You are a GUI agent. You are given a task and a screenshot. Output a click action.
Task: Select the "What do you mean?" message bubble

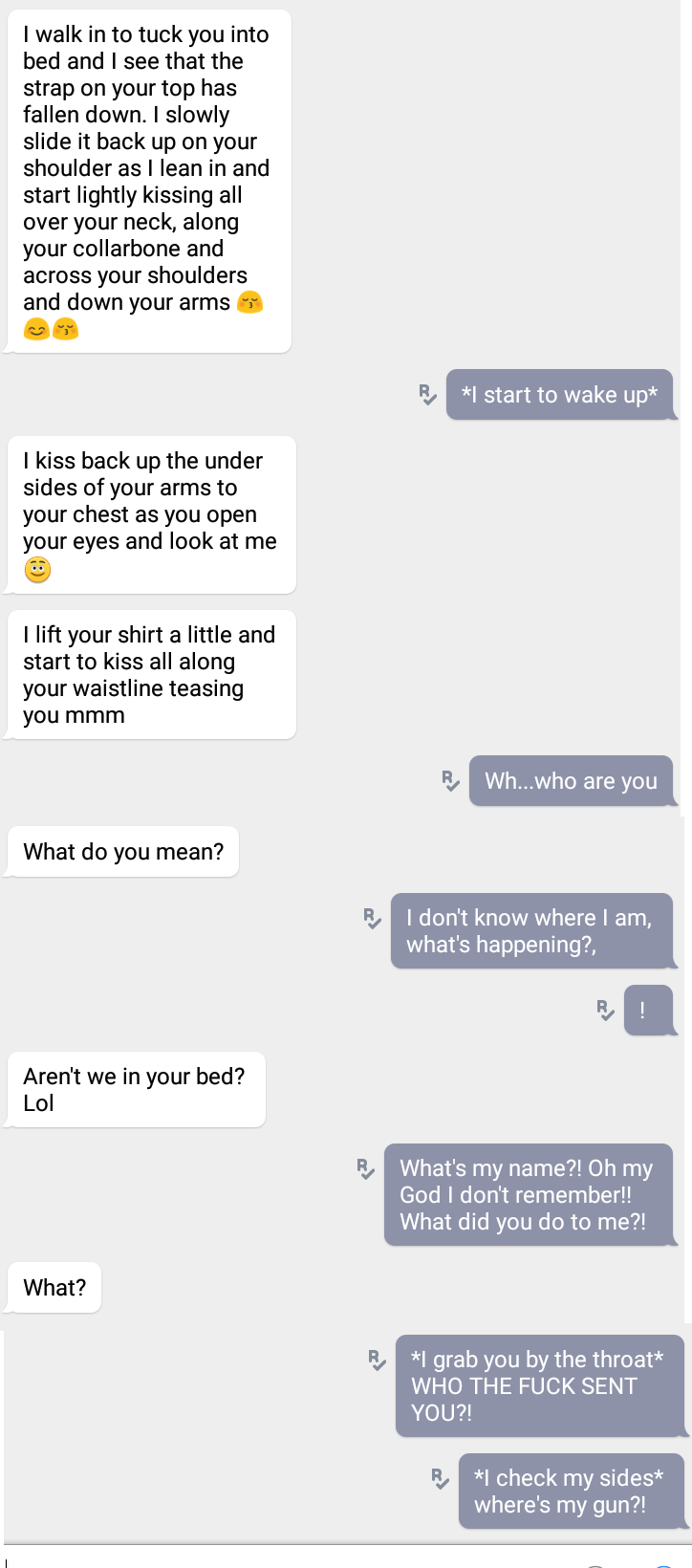[120, 851]
